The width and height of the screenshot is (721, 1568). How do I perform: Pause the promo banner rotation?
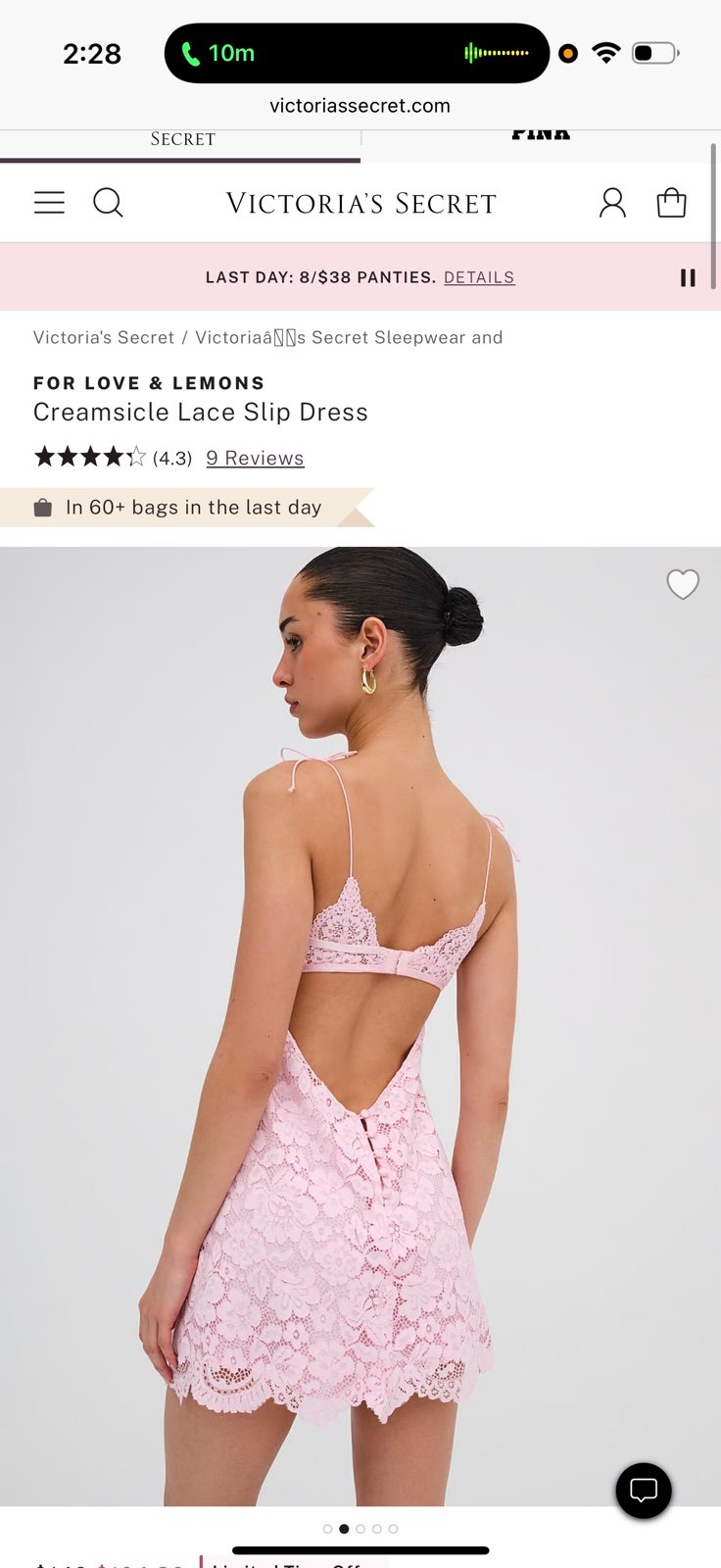coord(688,278)
